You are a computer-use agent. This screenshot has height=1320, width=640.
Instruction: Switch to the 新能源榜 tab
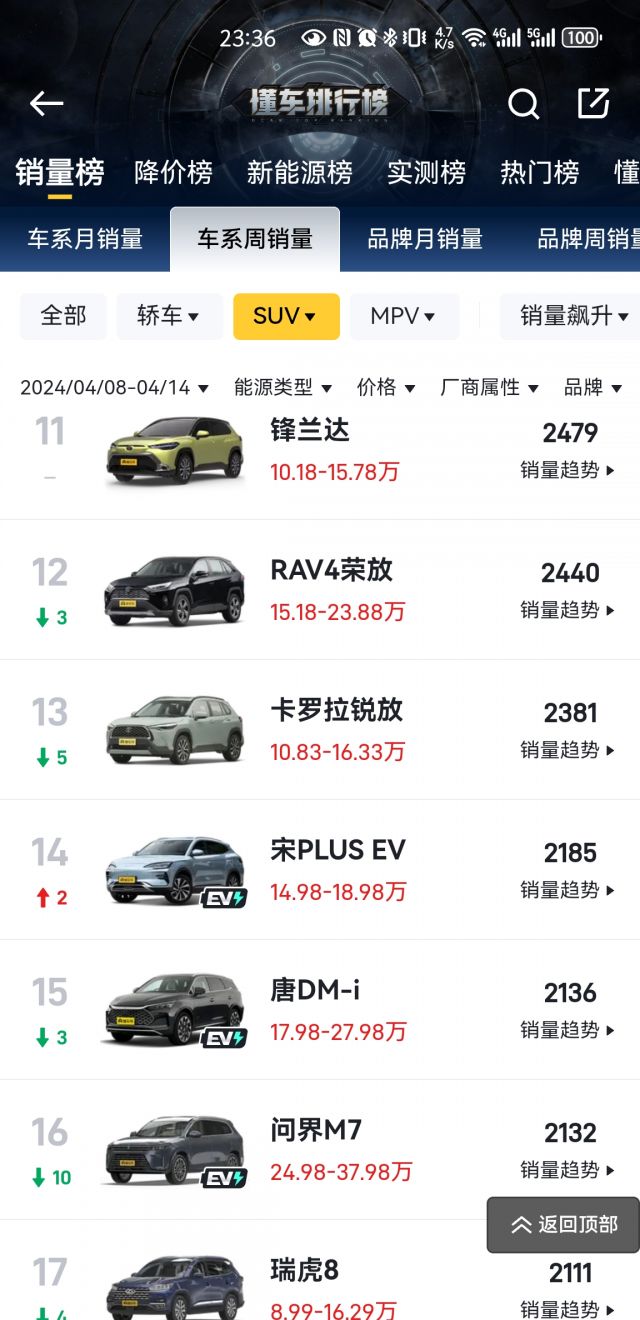click(x=299, y=172)
